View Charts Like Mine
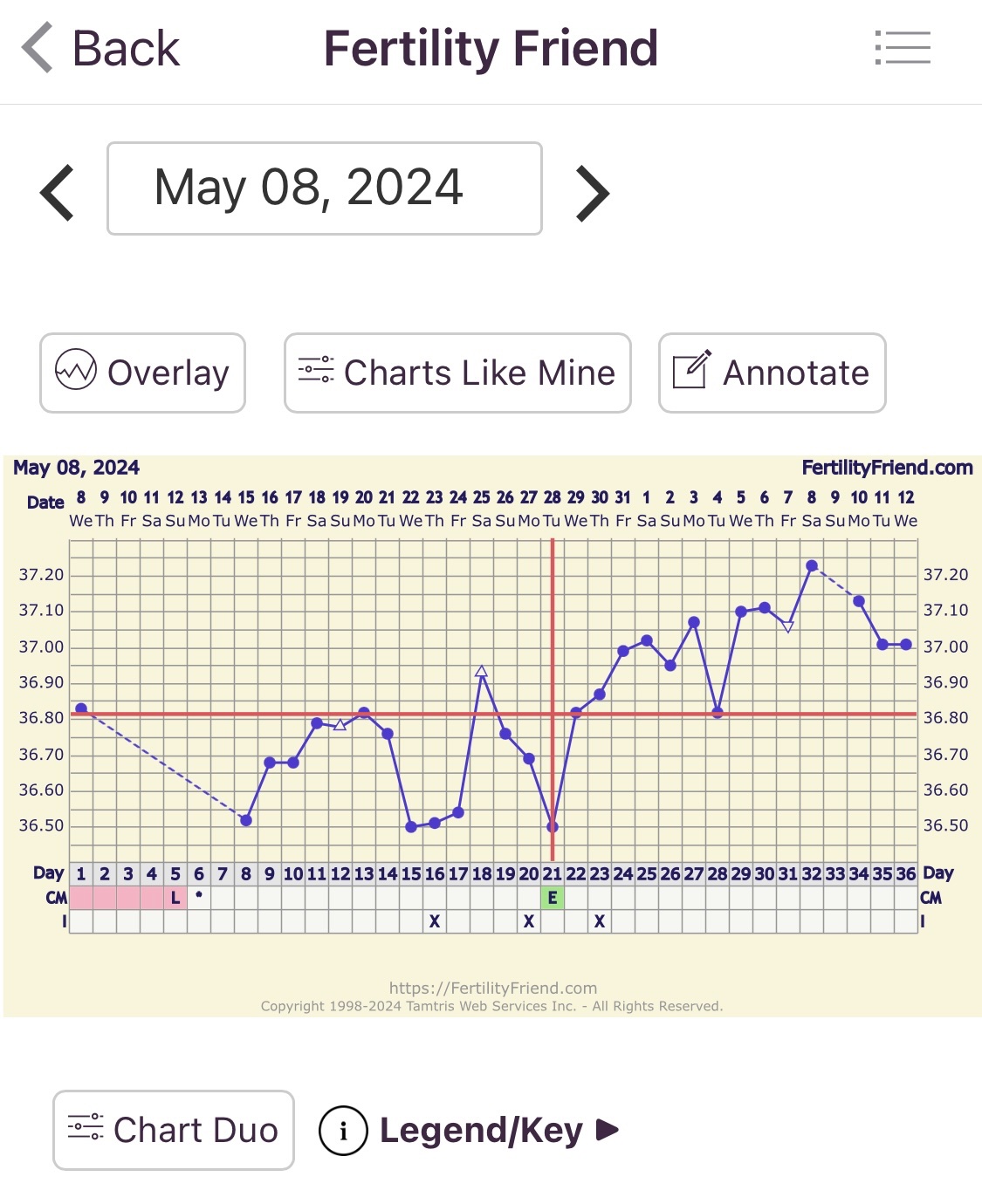982x1204 pixels. [x=457, y=373]
